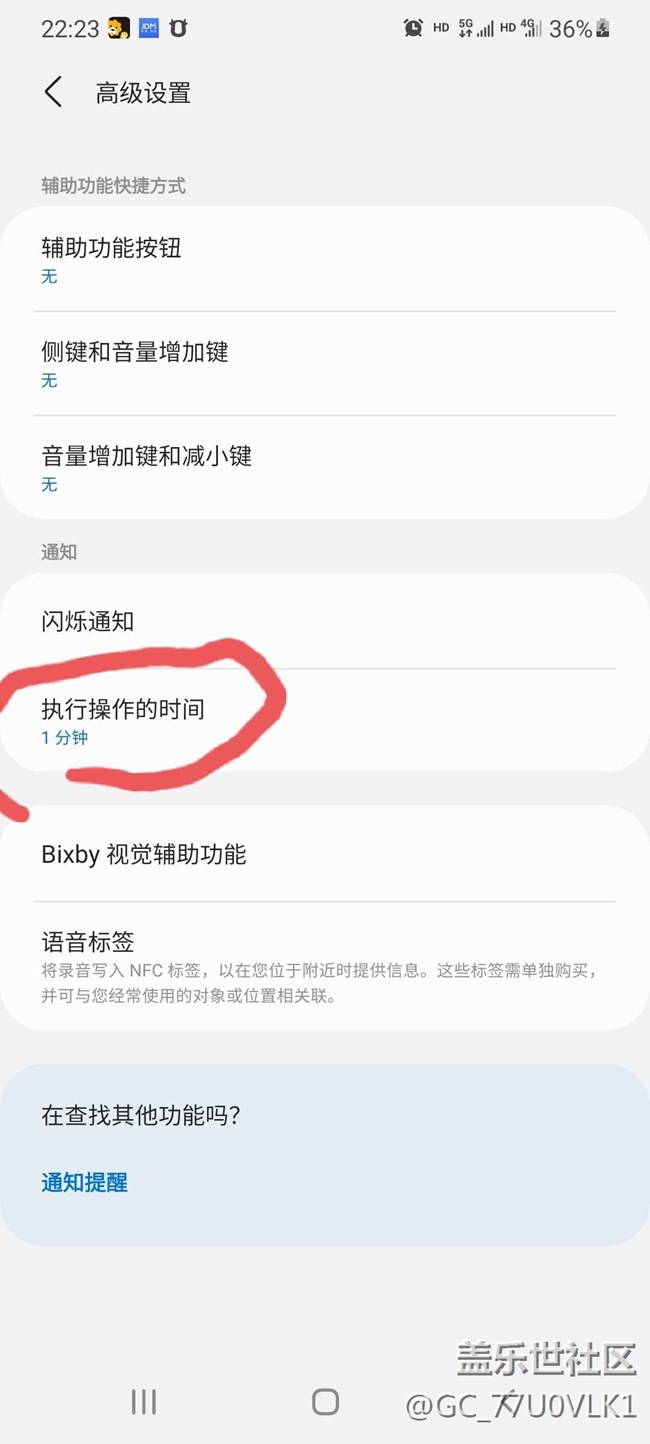Open 执行操作的时间 setting
The image size is (650, 1444).
[325, 721]
